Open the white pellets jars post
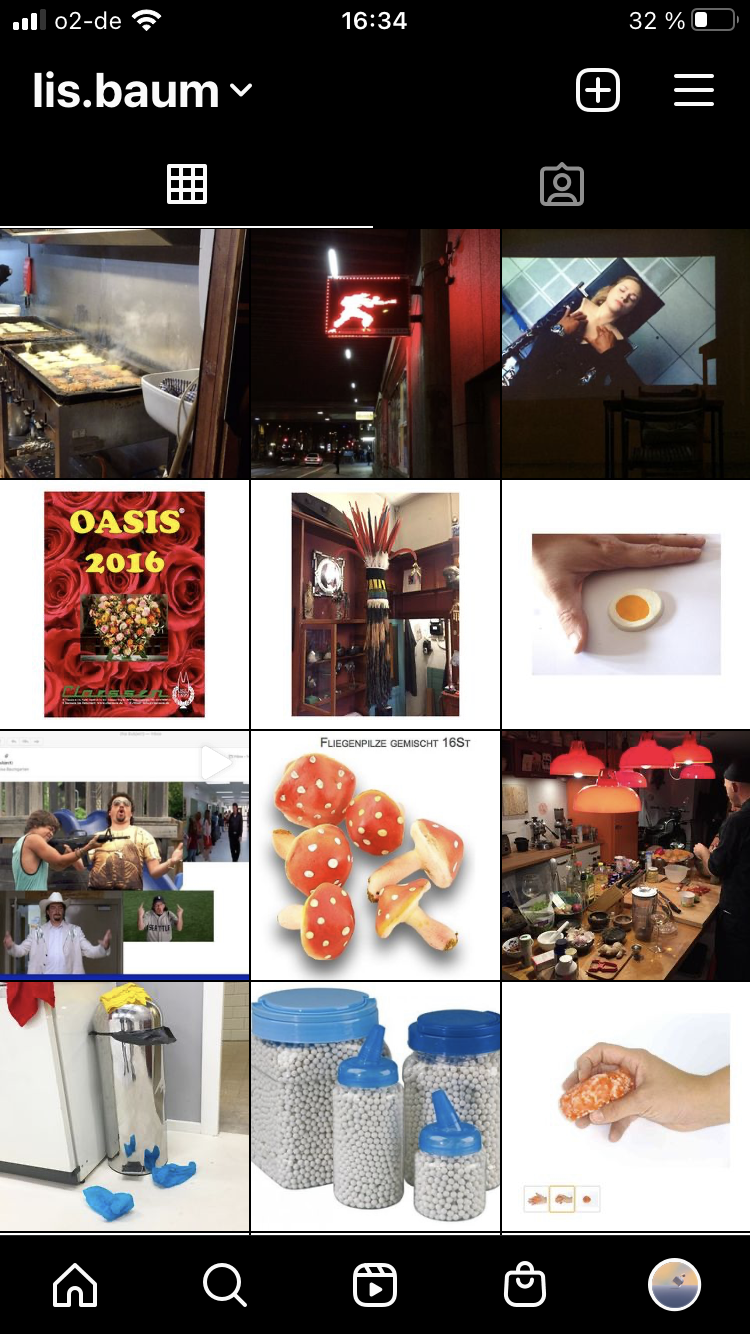The image size is (750, 1334). point(375,1106)
